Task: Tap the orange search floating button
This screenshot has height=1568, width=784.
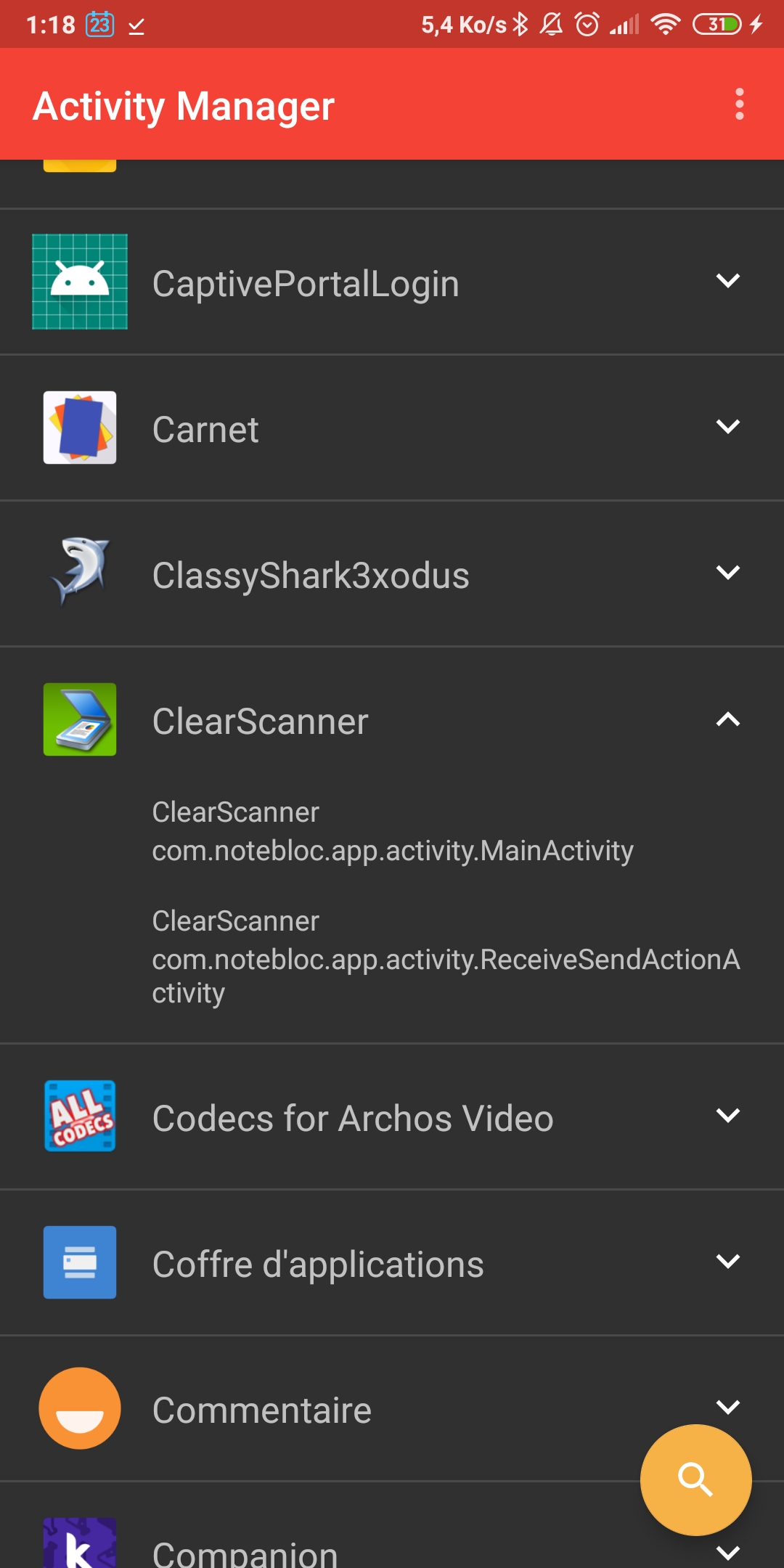Action: tap(695, 1479)
